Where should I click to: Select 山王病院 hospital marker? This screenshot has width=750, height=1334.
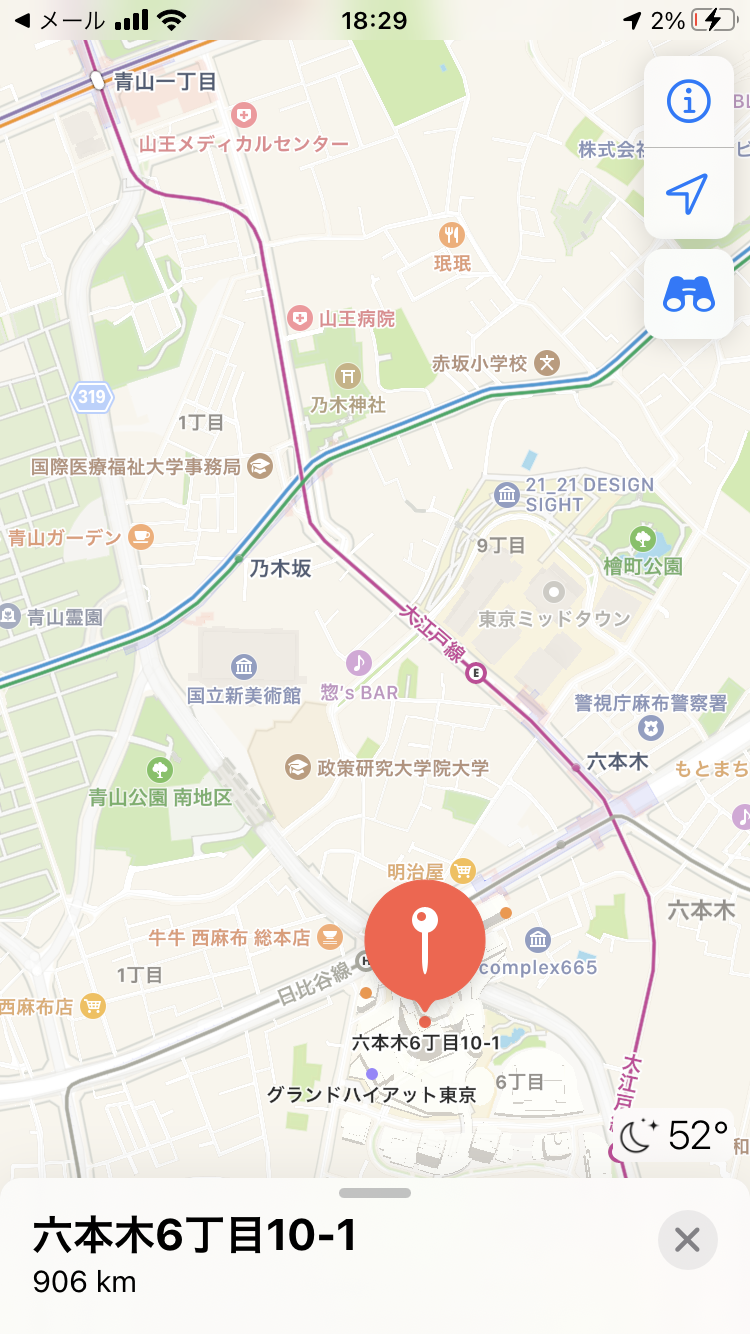coord(299,319)
